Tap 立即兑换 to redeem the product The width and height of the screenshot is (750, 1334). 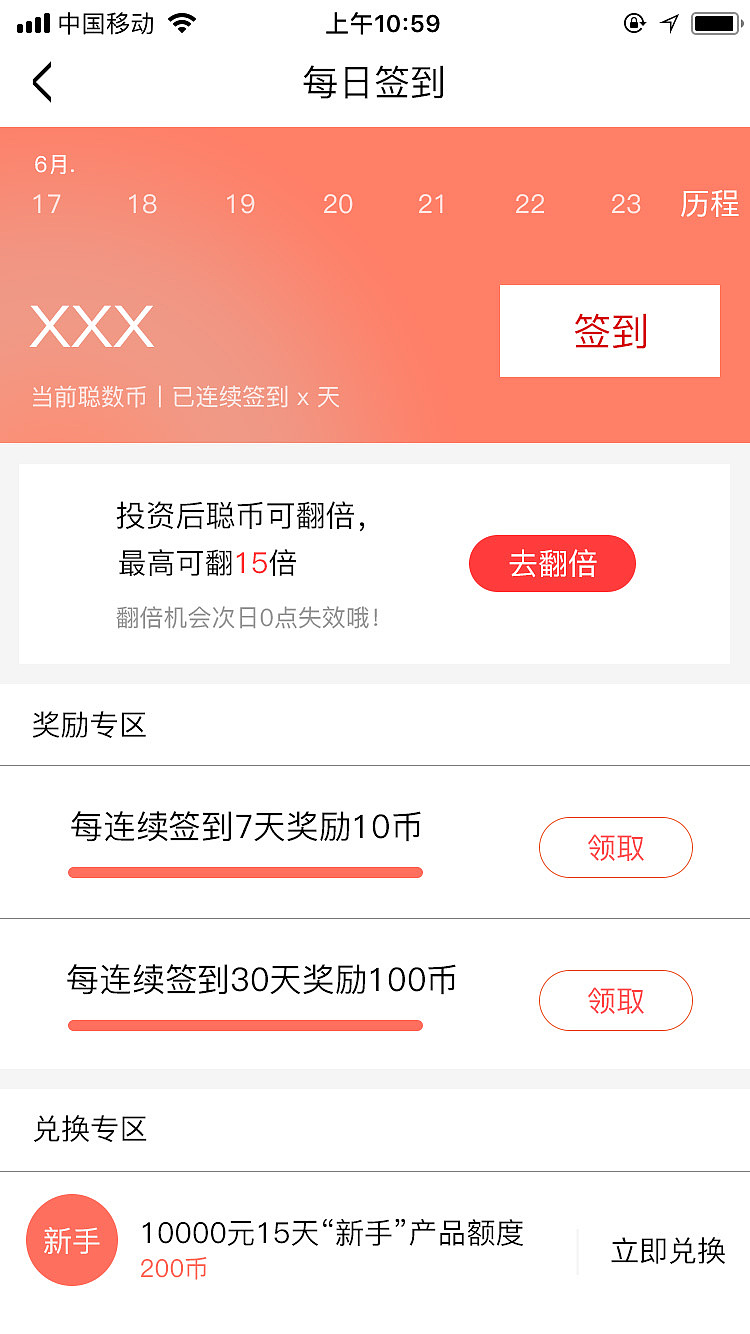click(668, 1251)
